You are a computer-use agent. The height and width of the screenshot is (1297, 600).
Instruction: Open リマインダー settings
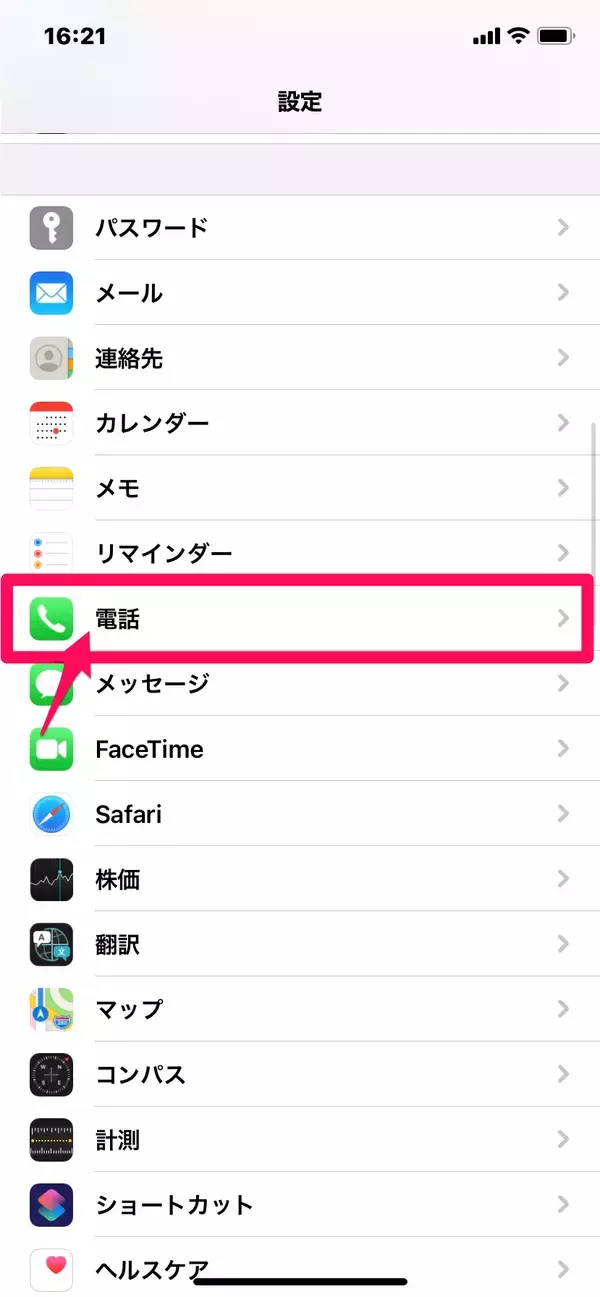pyautogui.click(x=300, y=553)
